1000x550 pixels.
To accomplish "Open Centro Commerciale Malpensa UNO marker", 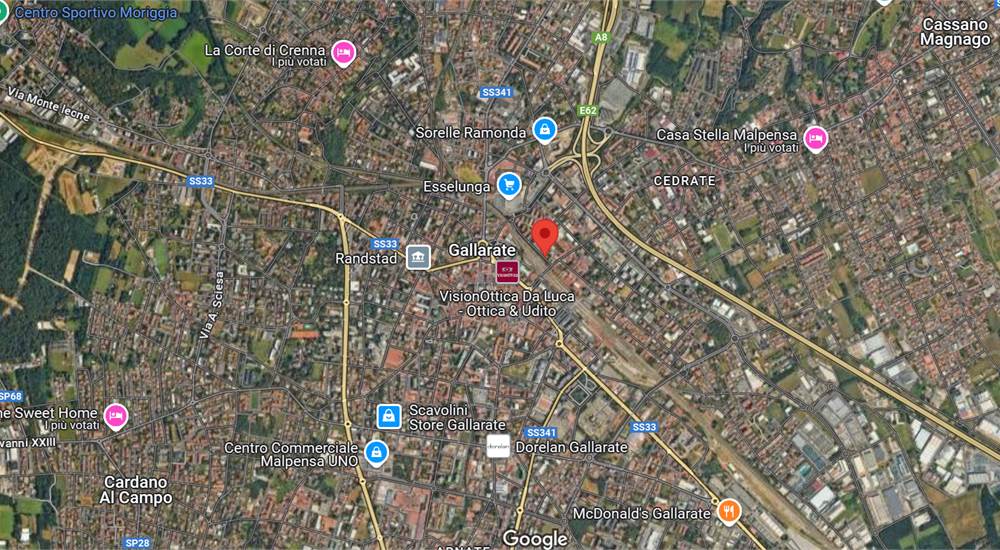I will point(376,452).
